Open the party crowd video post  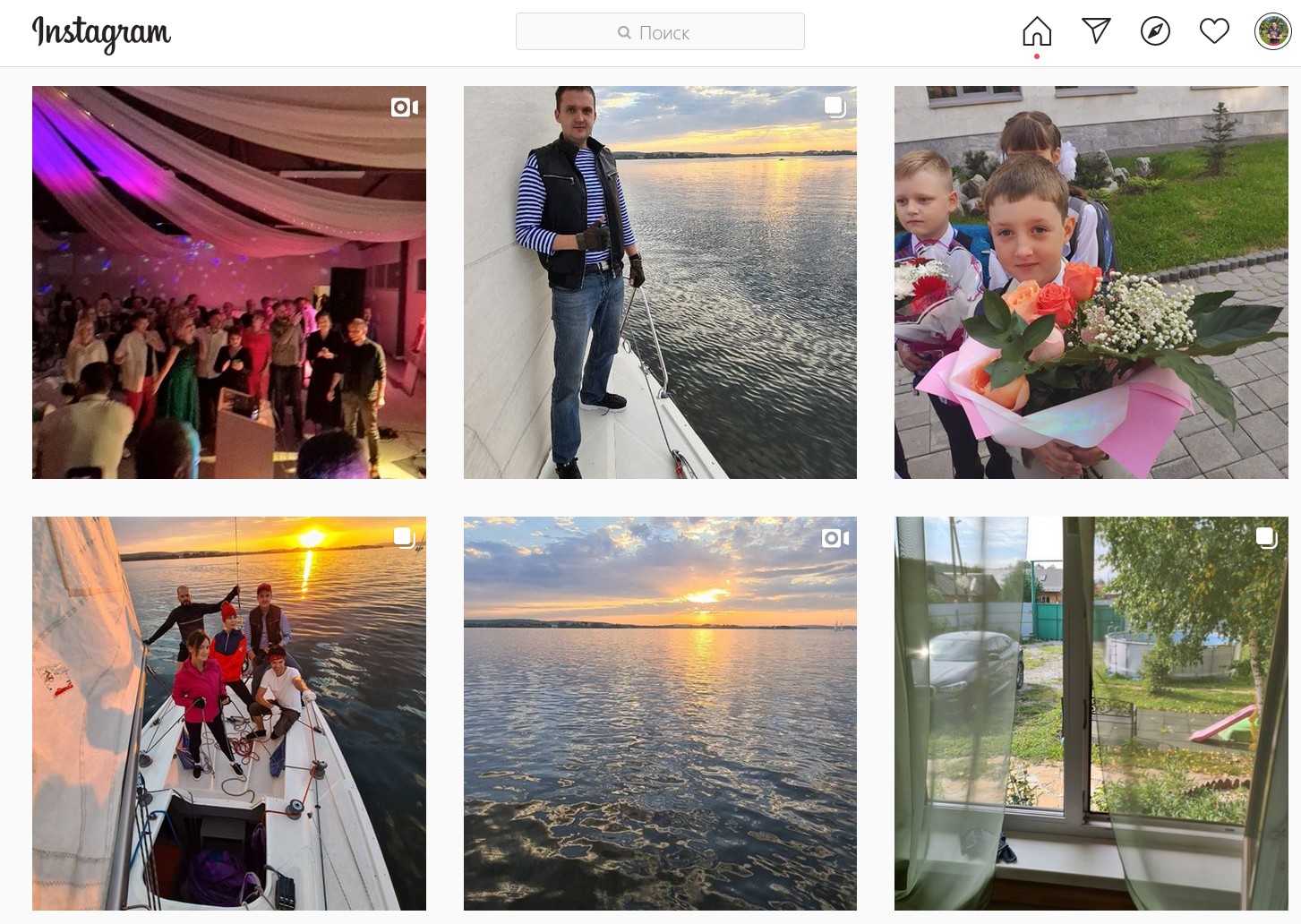[x=229, y=282]
